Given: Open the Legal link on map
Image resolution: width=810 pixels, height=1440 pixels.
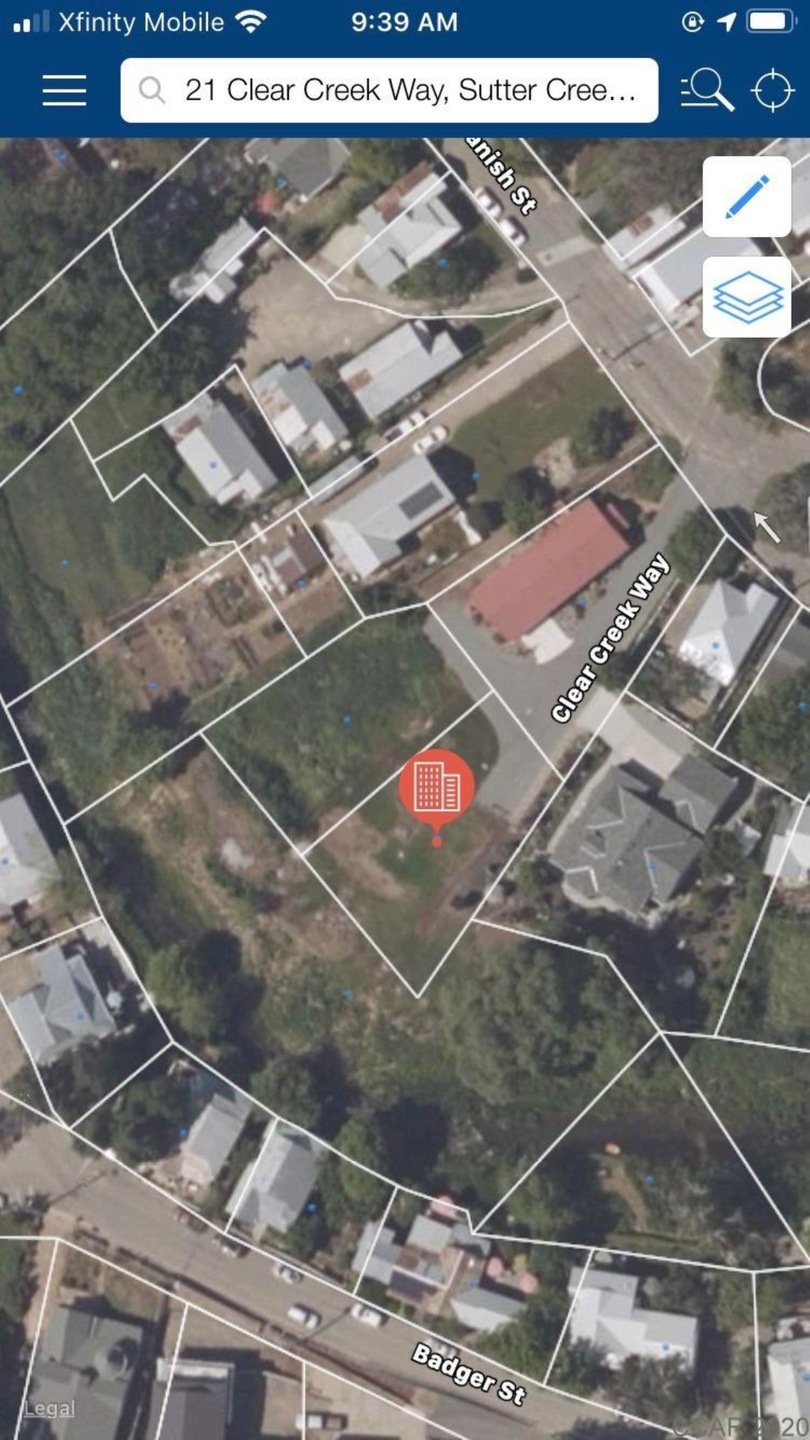Looking at the screenshot, I should click(48, 1409).
